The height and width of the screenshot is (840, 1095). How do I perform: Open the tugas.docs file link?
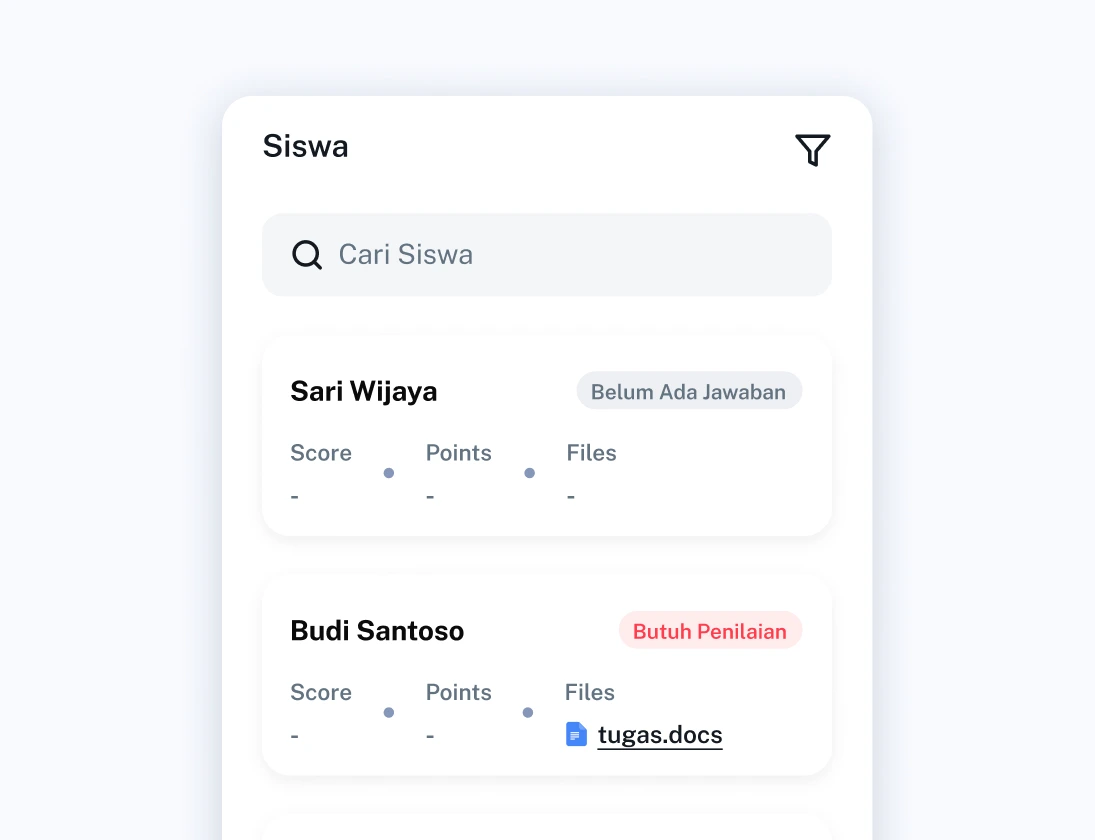659,735
